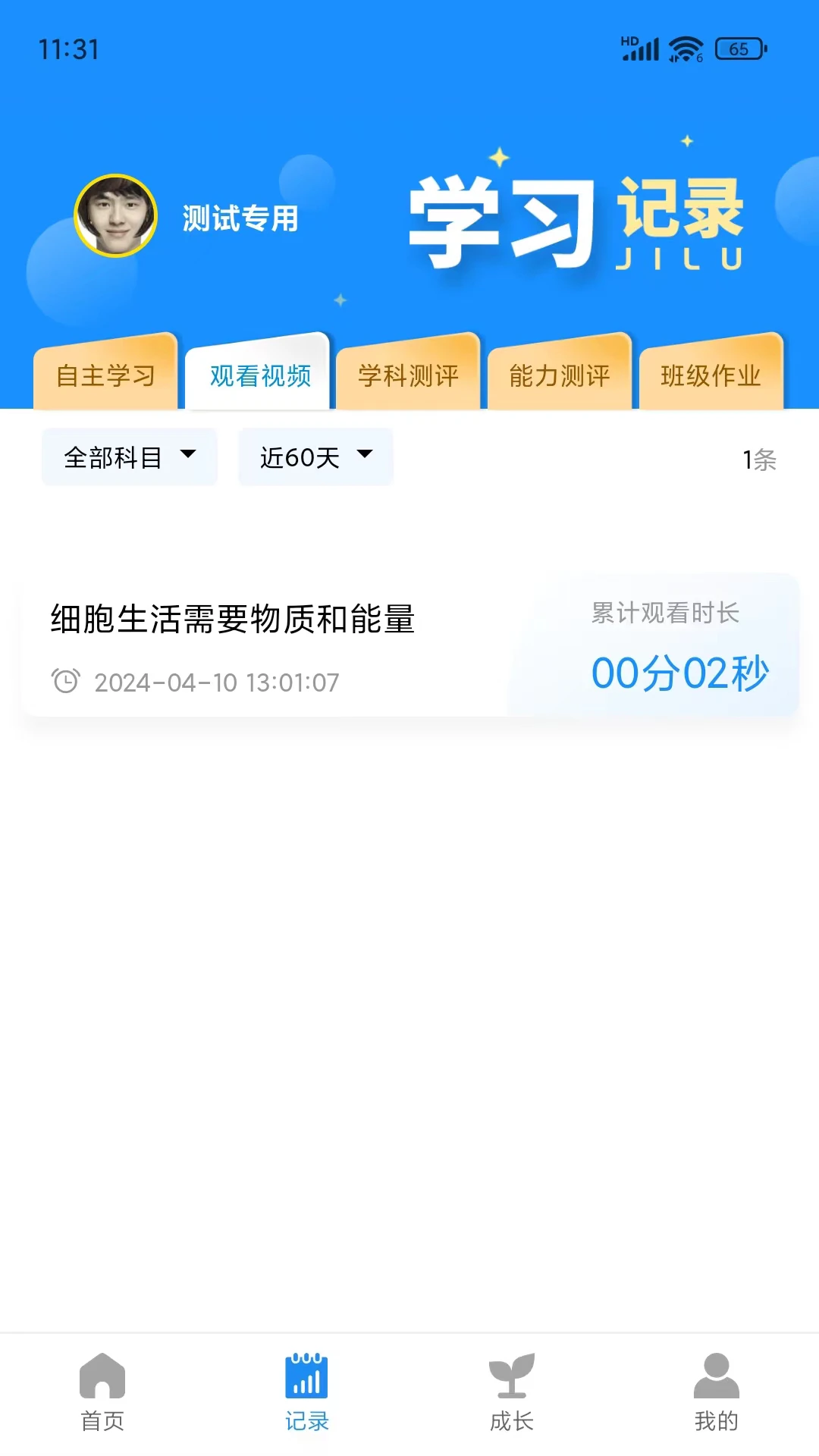Select the 学科测评 tab

click(409, 375)
